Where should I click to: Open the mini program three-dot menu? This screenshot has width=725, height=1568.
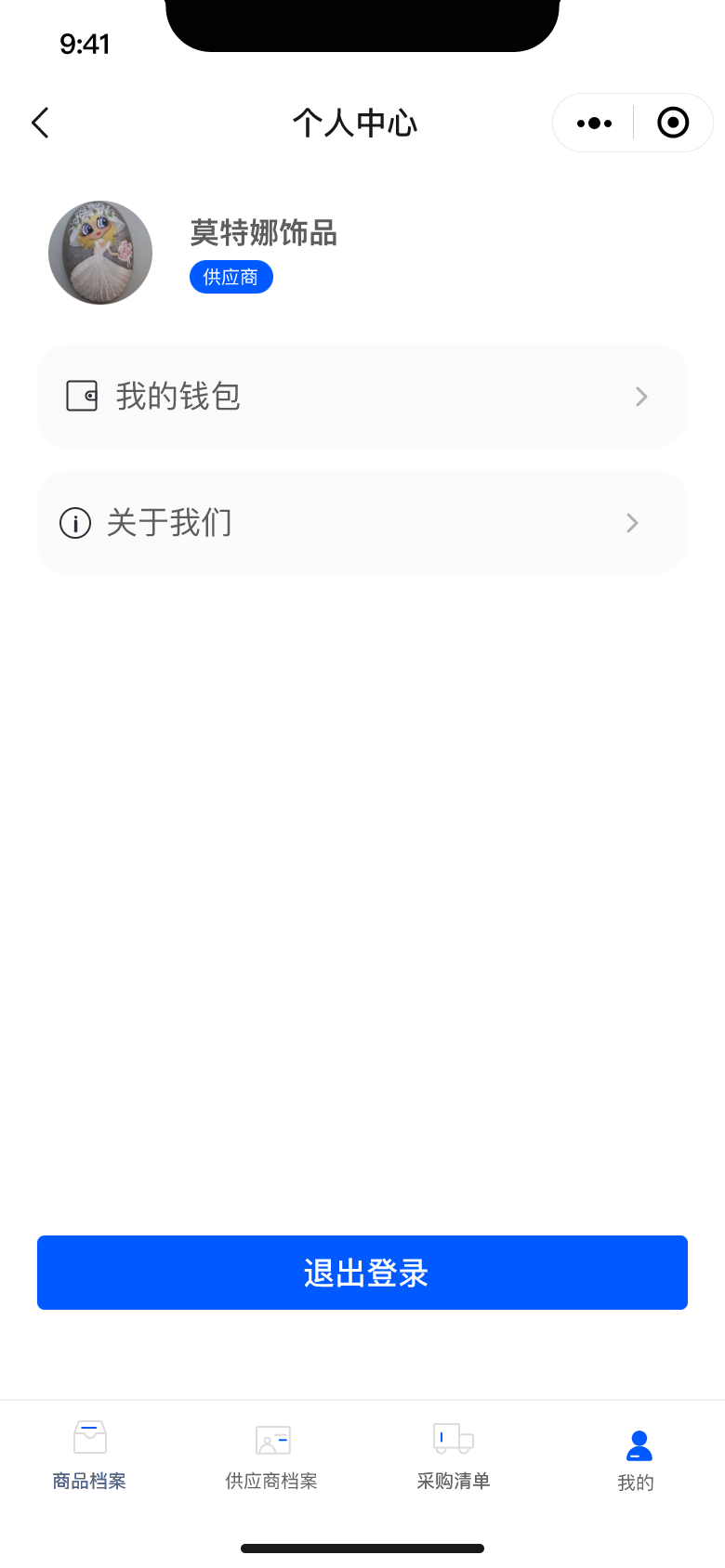(x=594, y=123)
